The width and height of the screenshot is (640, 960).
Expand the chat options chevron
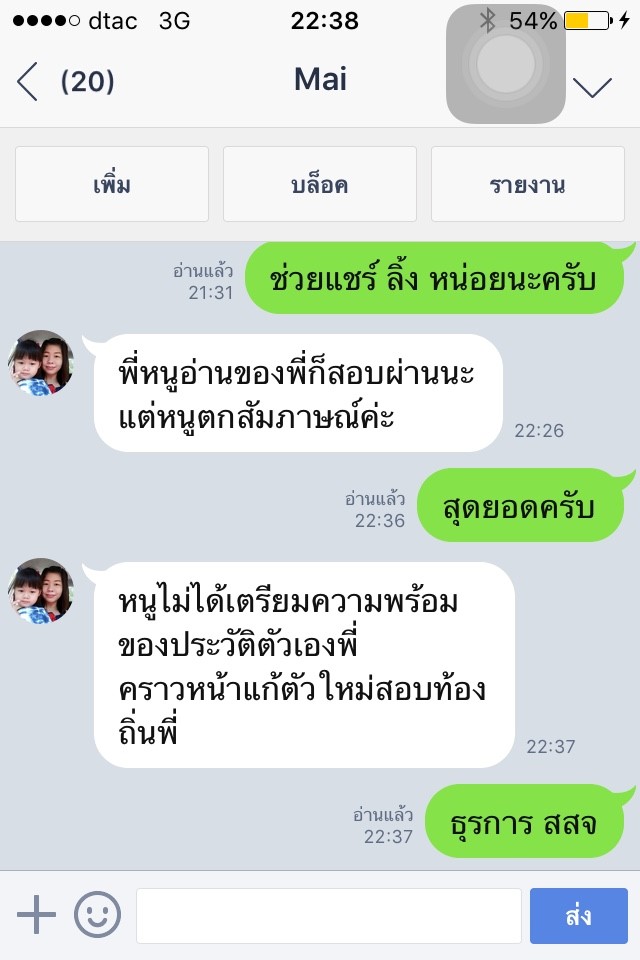pyautogui.click(x=592, y=87)
